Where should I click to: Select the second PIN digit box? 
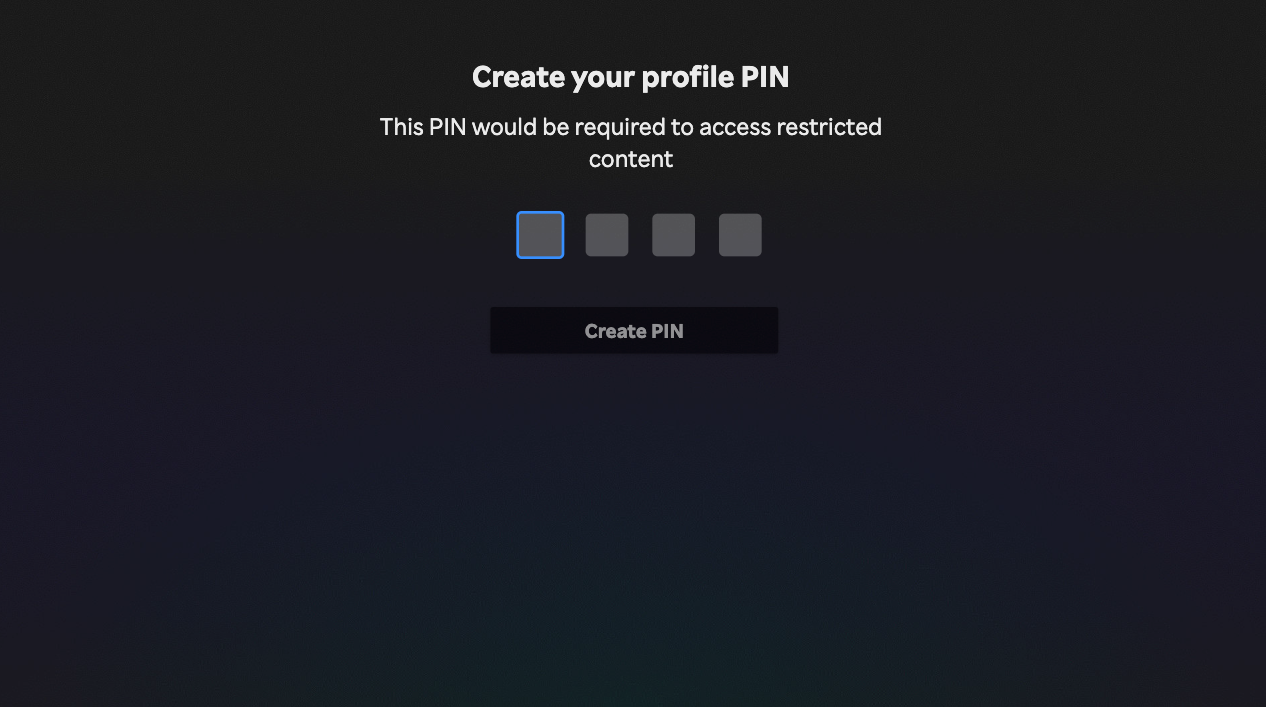click(607, 235)
